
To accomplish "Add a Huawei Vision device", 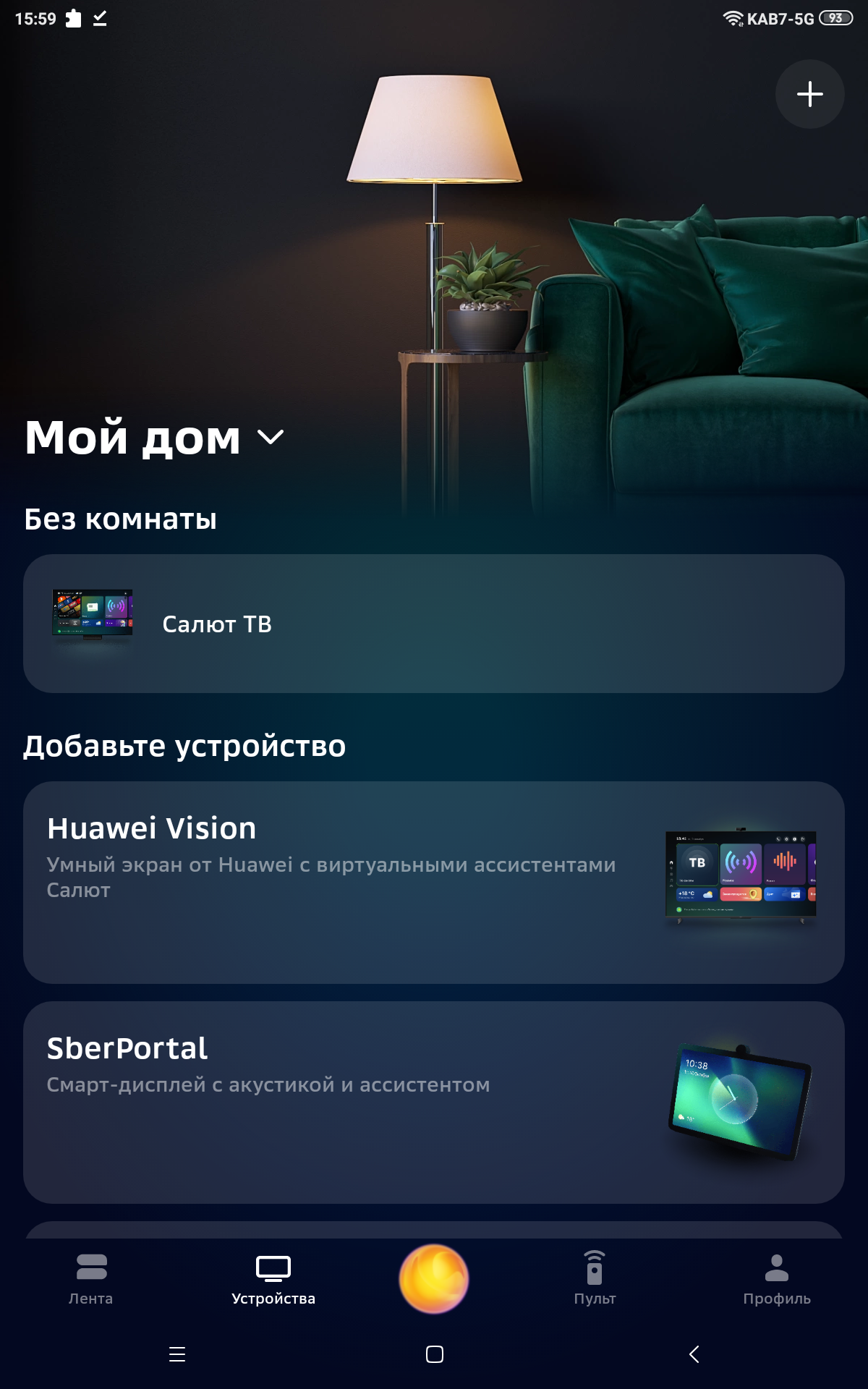I will click(x=434, y=882).
